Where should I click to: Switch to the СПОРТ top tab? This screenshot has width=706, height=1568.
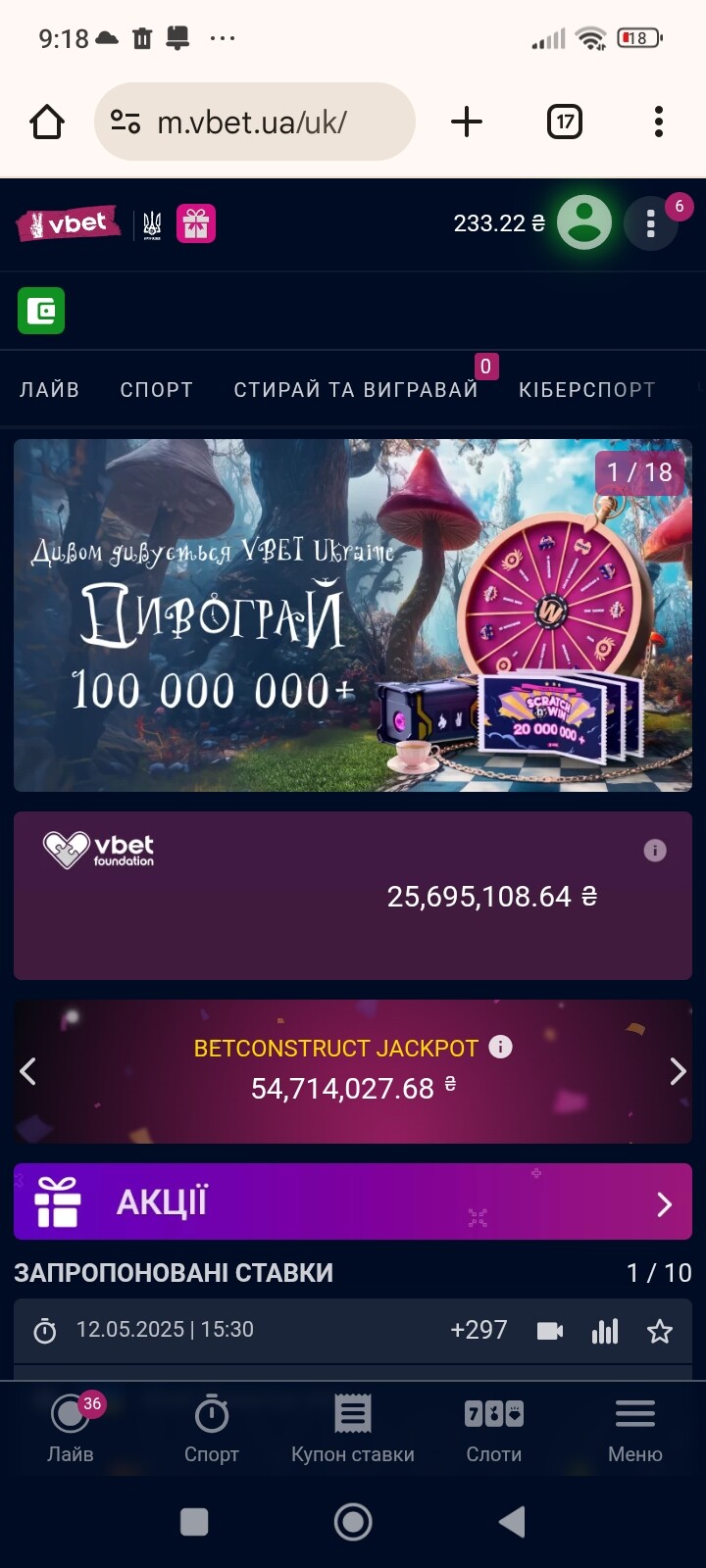(157, 389)
